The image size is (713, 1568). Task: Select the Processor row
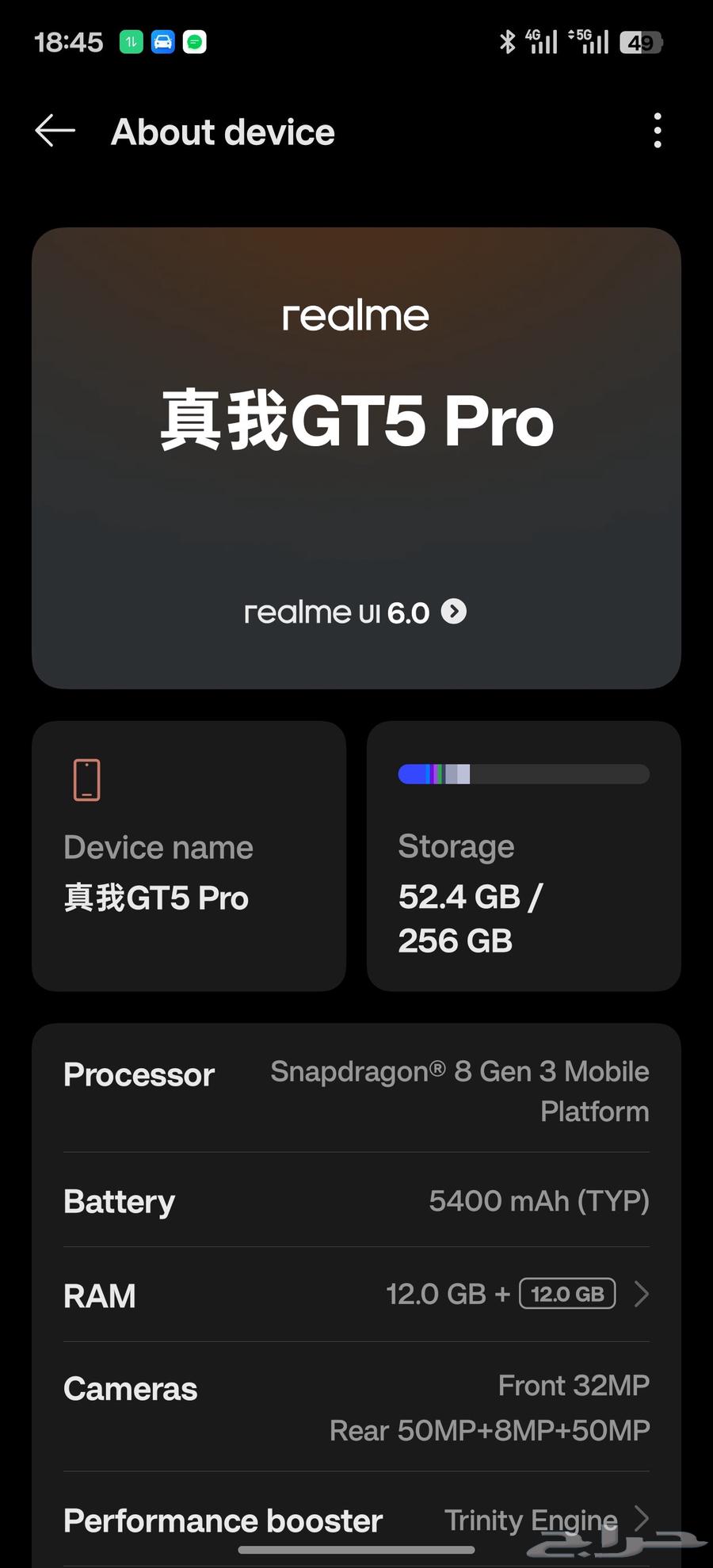tap(356, 1091)
